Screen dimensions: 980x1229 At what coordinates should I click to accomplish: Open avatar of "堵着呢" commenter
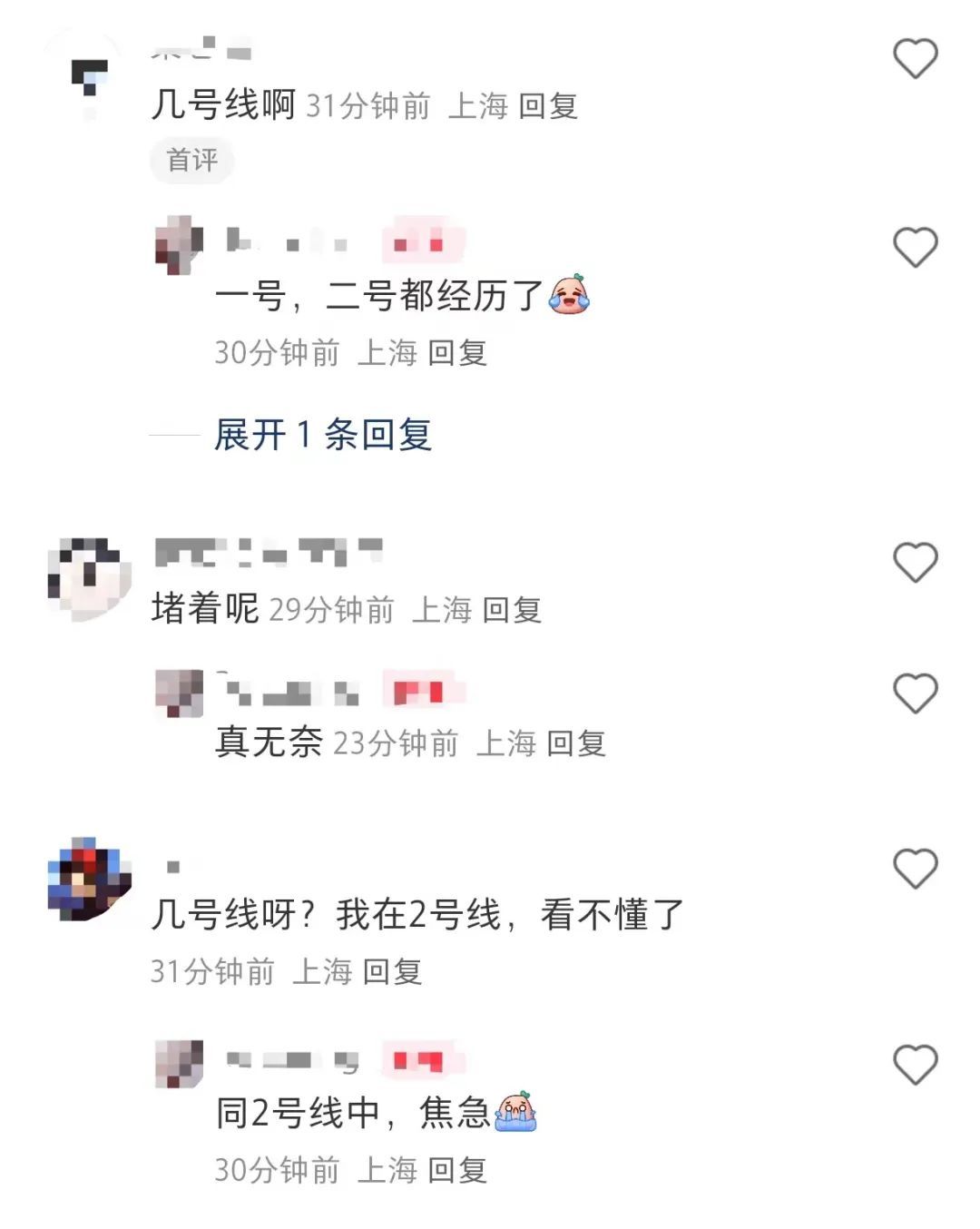(89, 578)
